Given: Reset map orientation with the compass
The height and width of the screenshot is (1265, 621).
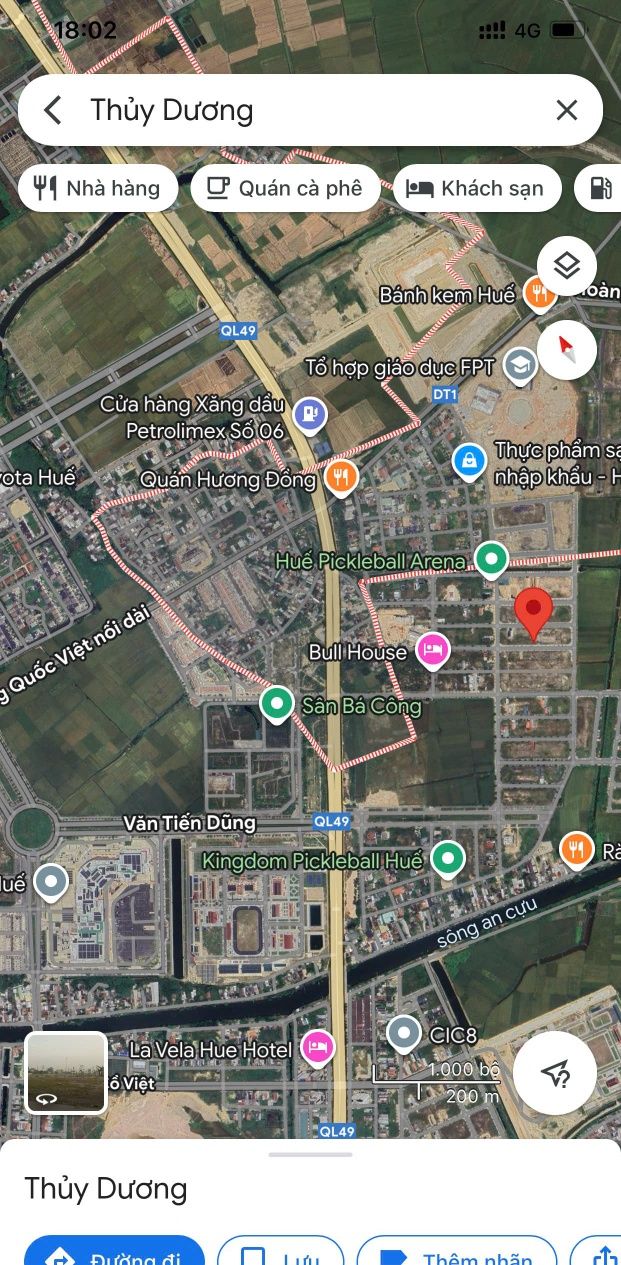Looking at the screenshot, I should point(567,350).
